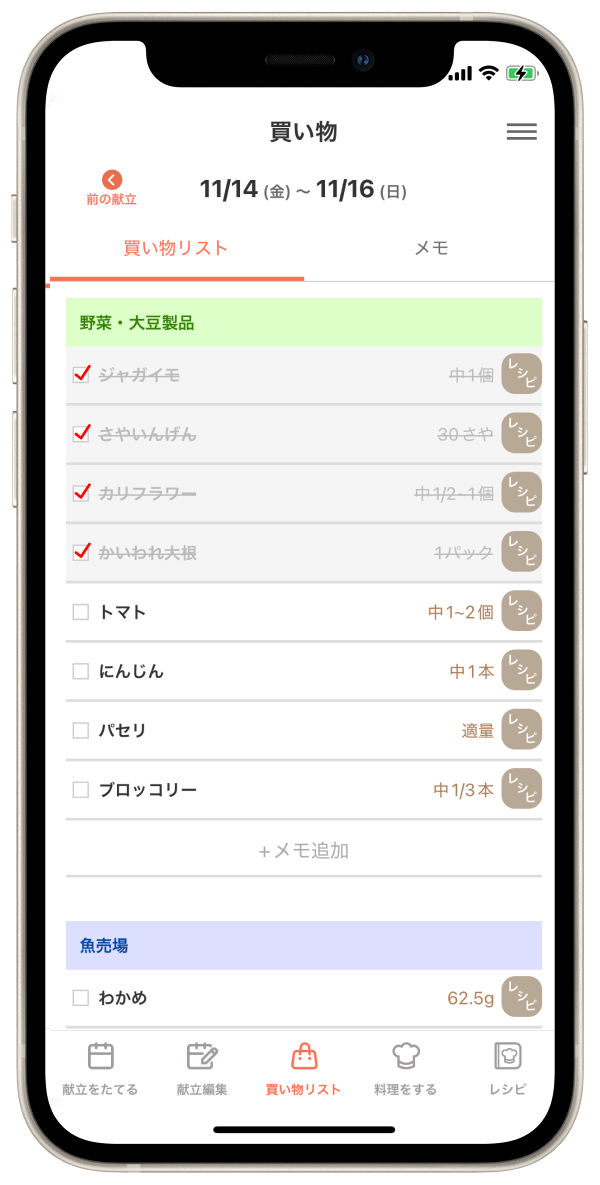
Task: Open the レシピ button for トマト
Action: (x=521, y=611)
